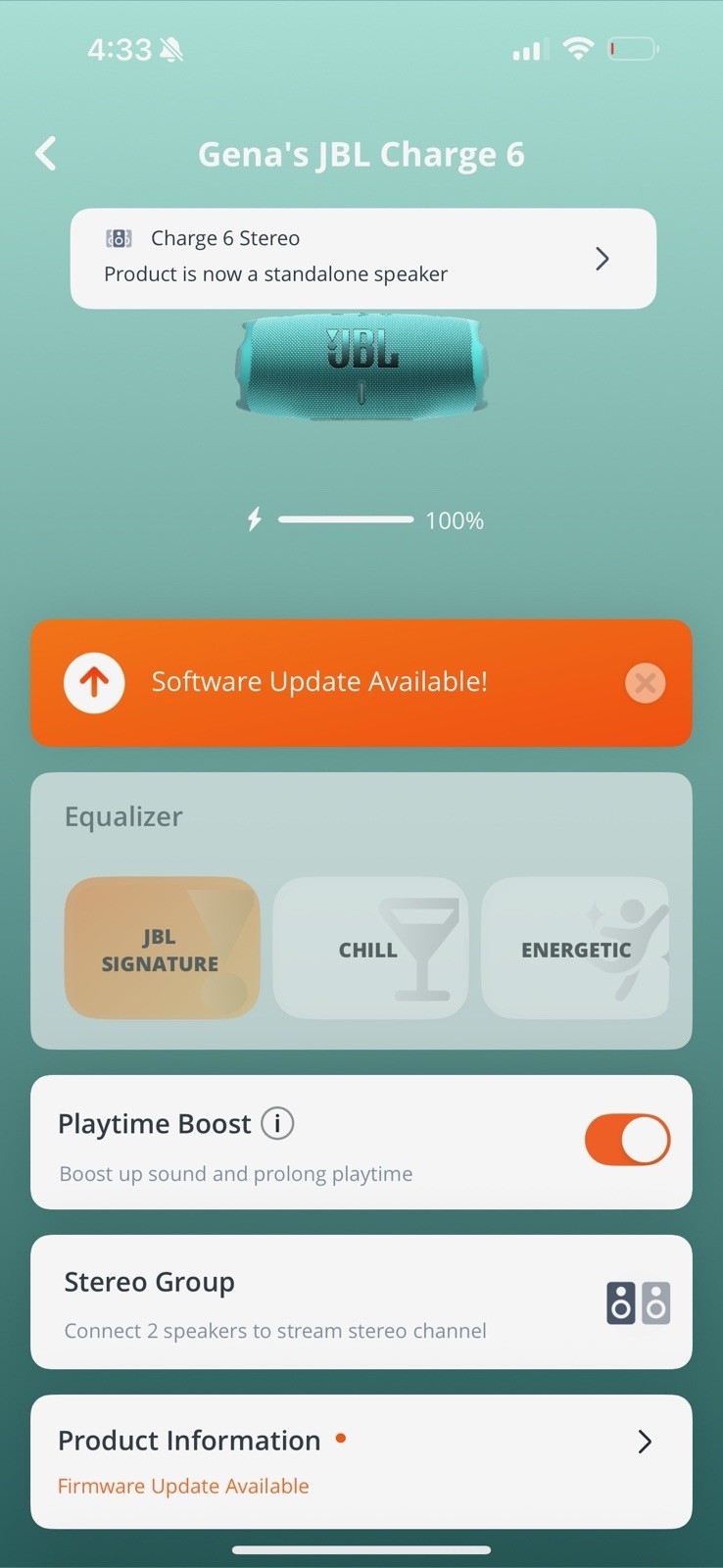Open Product Information for firmware update
723x1568 pixels.
(361, 1461)
